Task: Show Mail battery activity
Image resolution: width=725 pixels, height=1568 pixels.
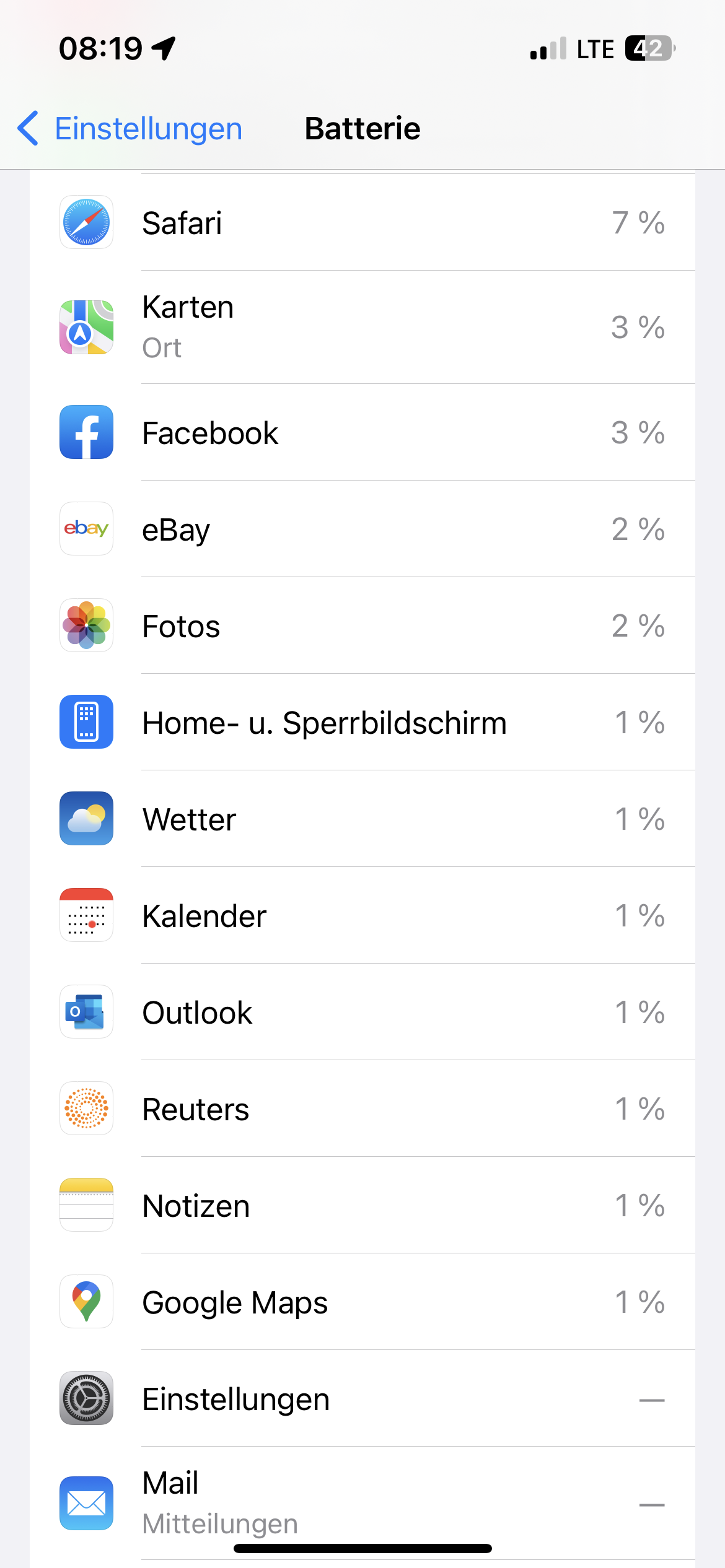Action: (362, 1502)
